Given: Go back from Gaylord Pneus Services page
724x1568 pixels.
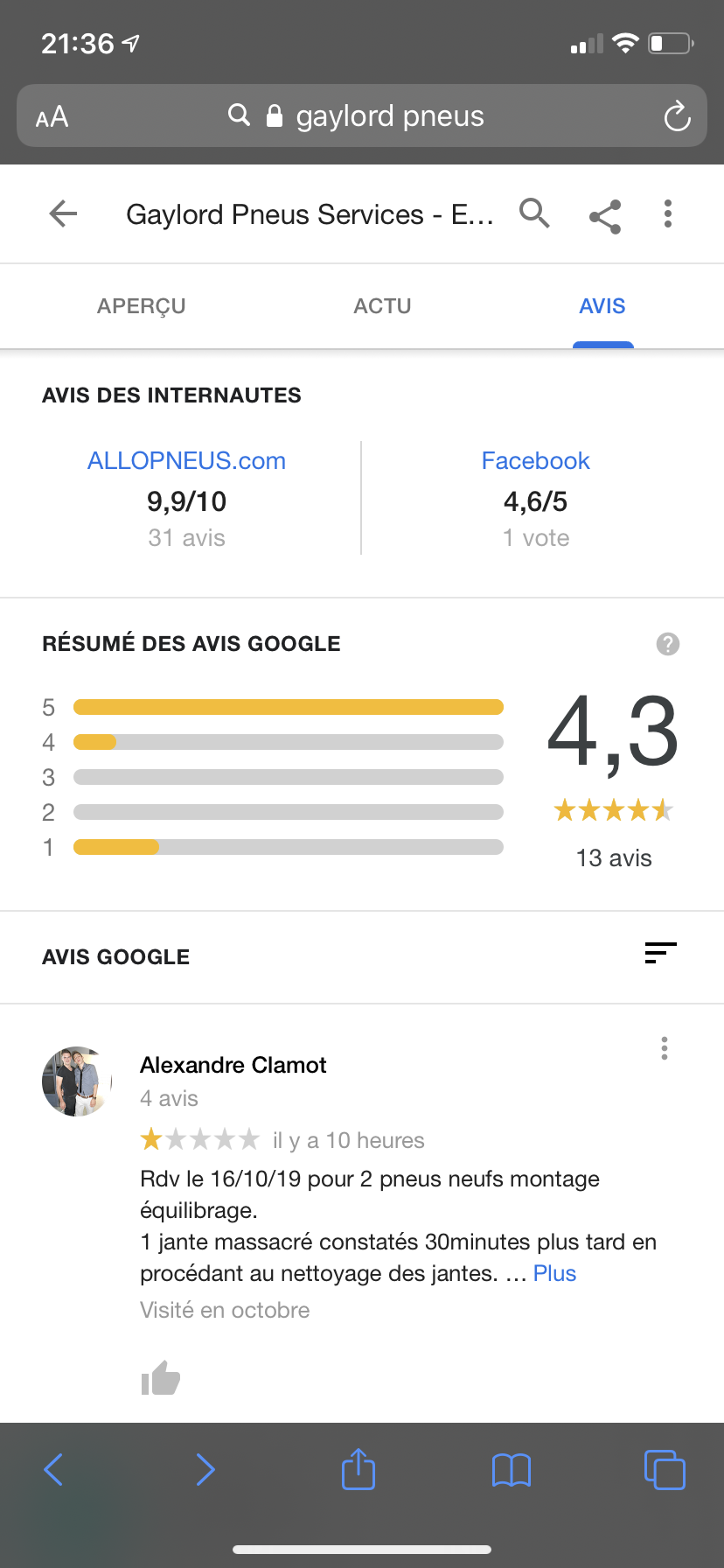Looking at the screenshot, I should pyautogui.click(x=63, y=213).
